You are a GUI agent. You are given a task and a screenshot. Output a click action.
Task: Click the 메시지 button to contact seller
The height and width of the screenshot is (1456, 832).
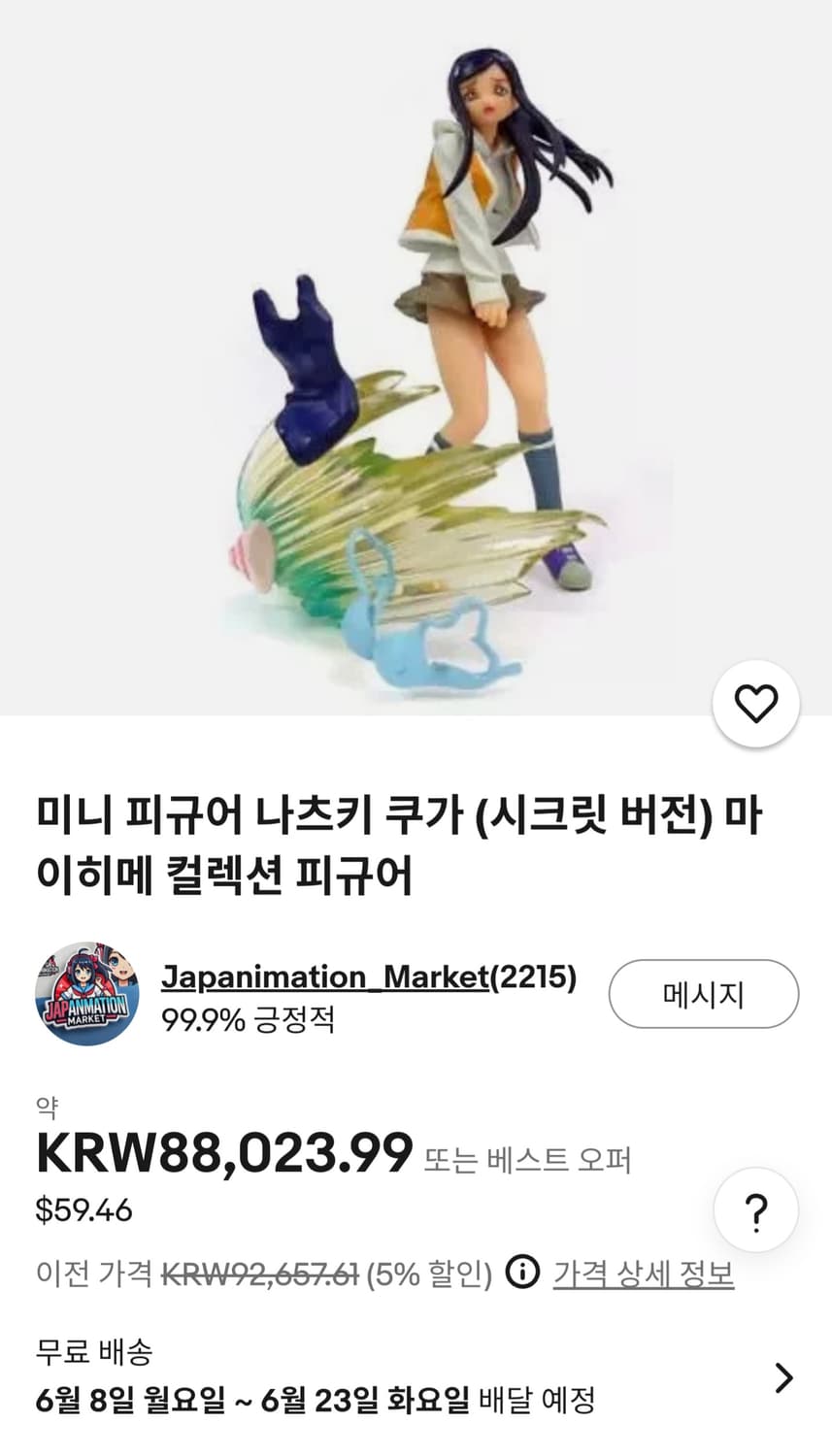[x=703, y=993]
